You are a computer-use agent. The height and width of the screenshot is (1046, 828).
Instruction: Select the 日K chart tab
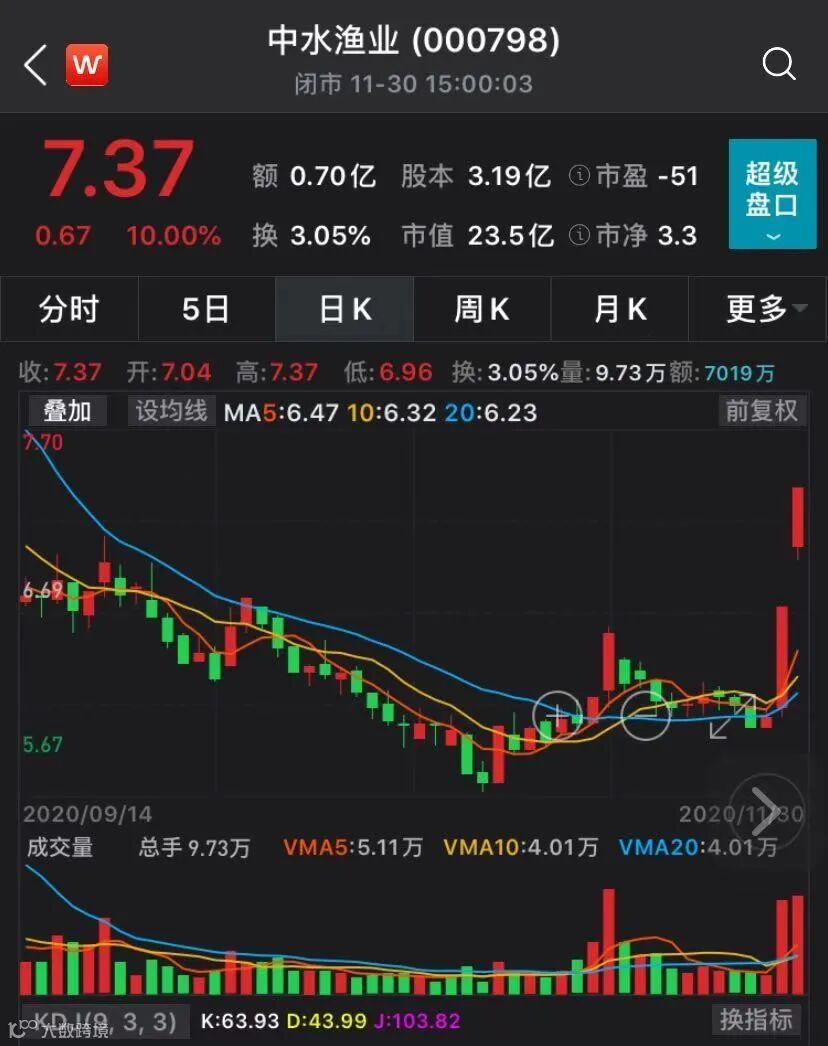click(x=344, y=310)
